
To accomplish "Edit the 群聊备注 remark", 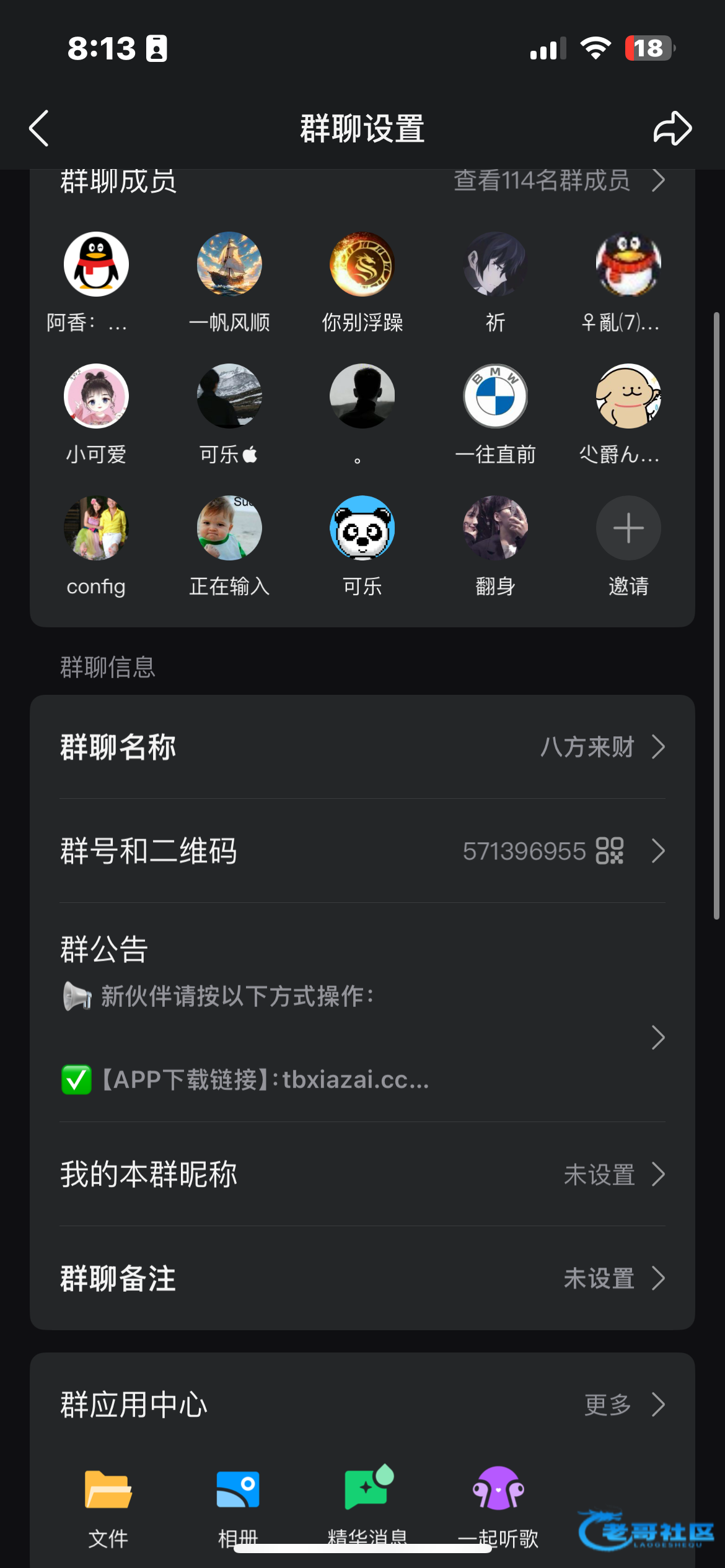I will [x=362, y=1278].
